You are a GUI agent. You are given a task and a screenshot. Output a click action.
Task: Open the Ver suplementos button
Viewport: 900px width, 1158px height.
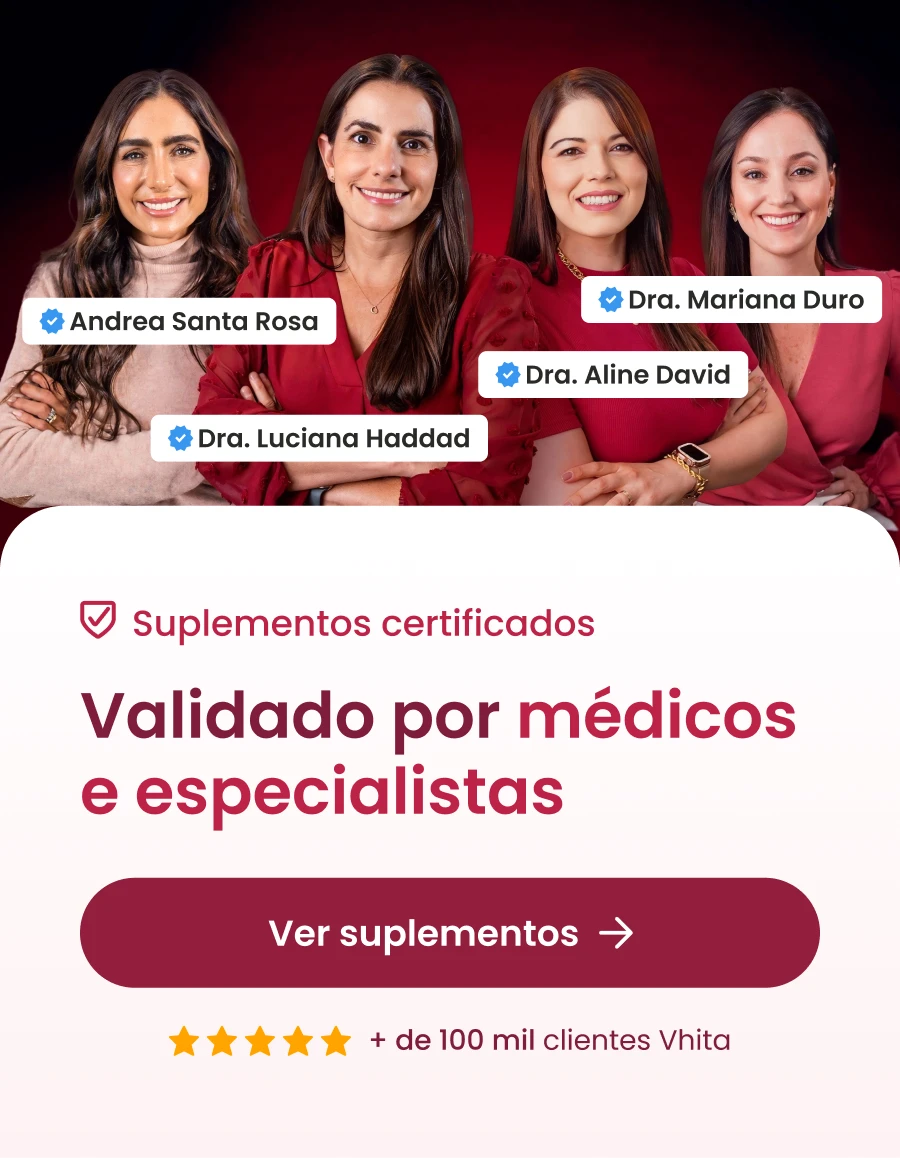click(450, 933)
